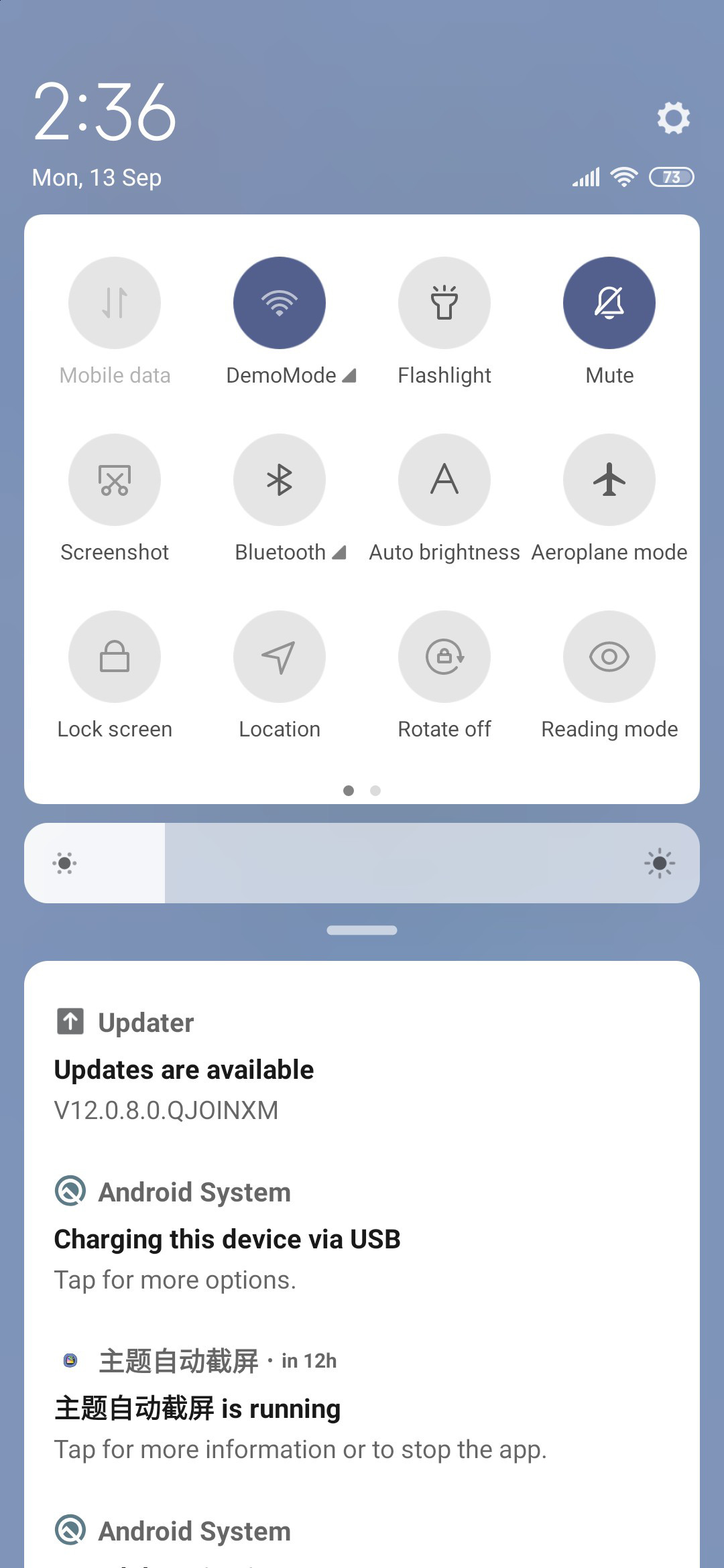Viewport: 724px width, 1568px height.
Task: Turn on Aeroplane mode
Action: (609, 480)
